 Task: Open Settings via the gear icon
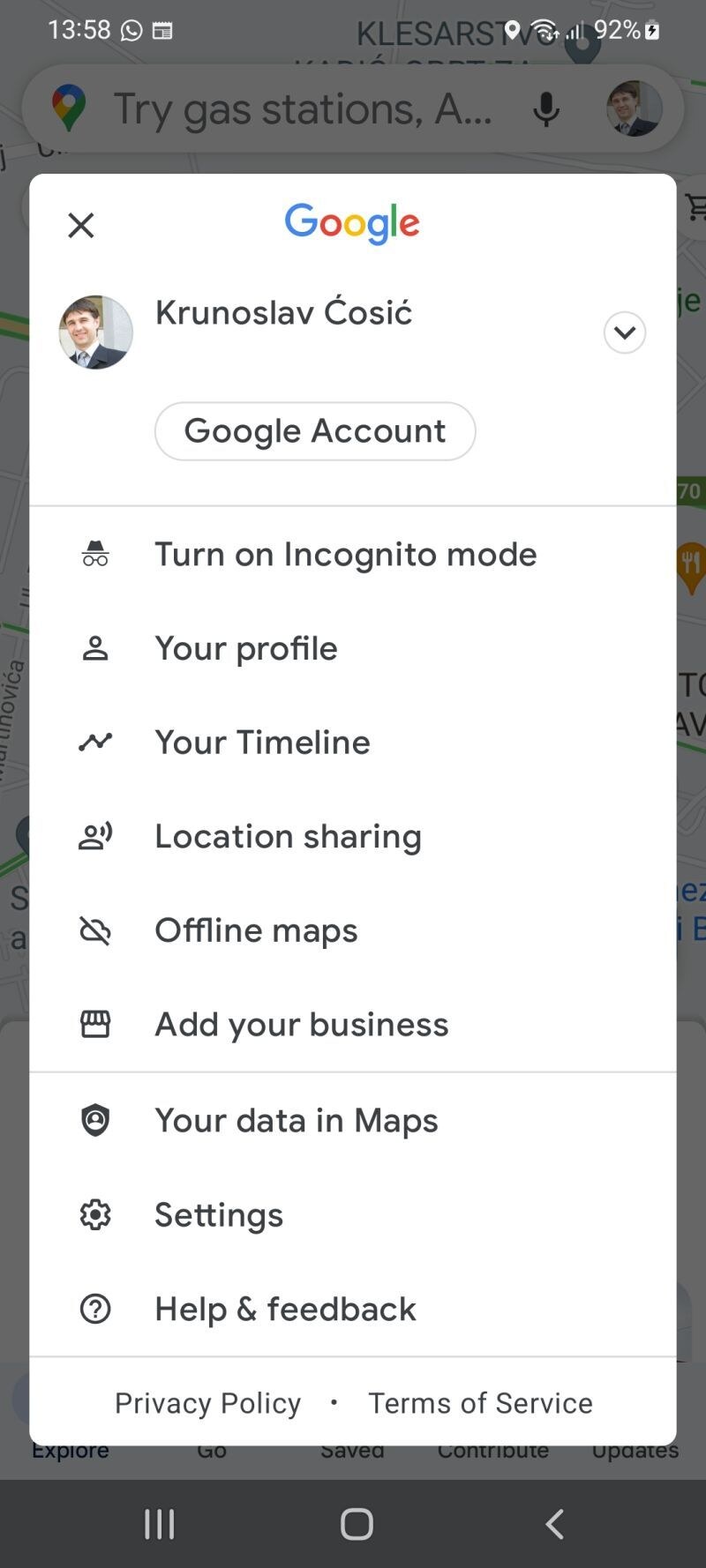tap(94, 1214)
